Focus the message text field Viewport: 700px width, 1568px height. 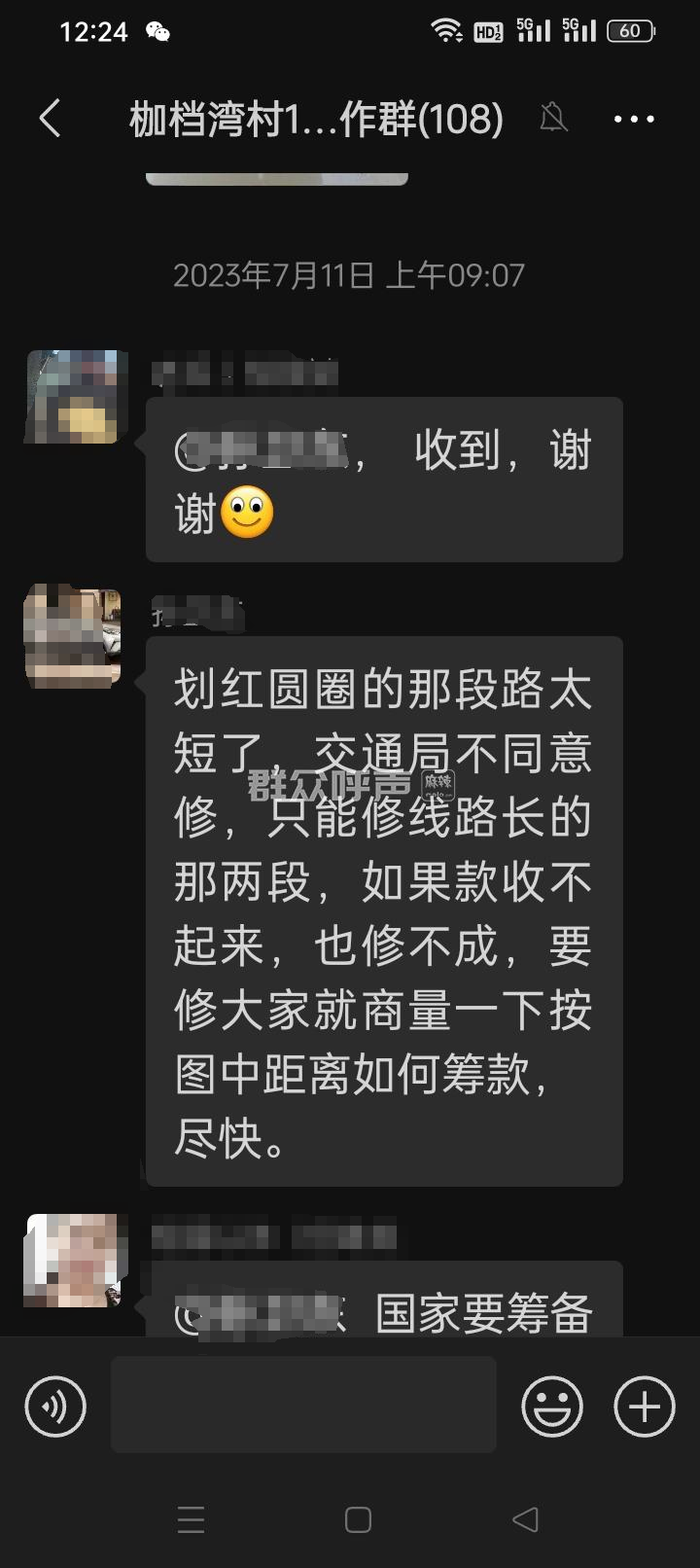pos(303,1406)
